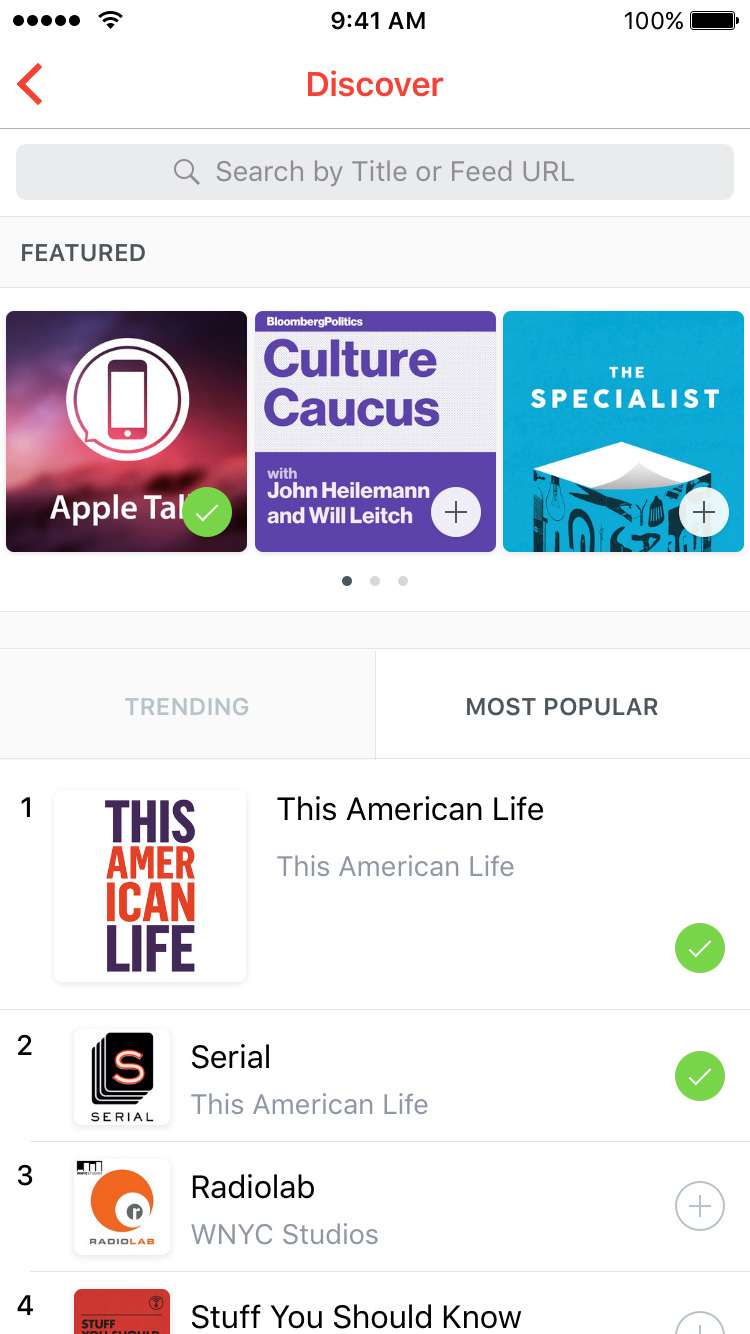Subscribe to Culture Caucus via plus icon
Image resolution: width=750 pixels, height=1334 pixels.
455,512
